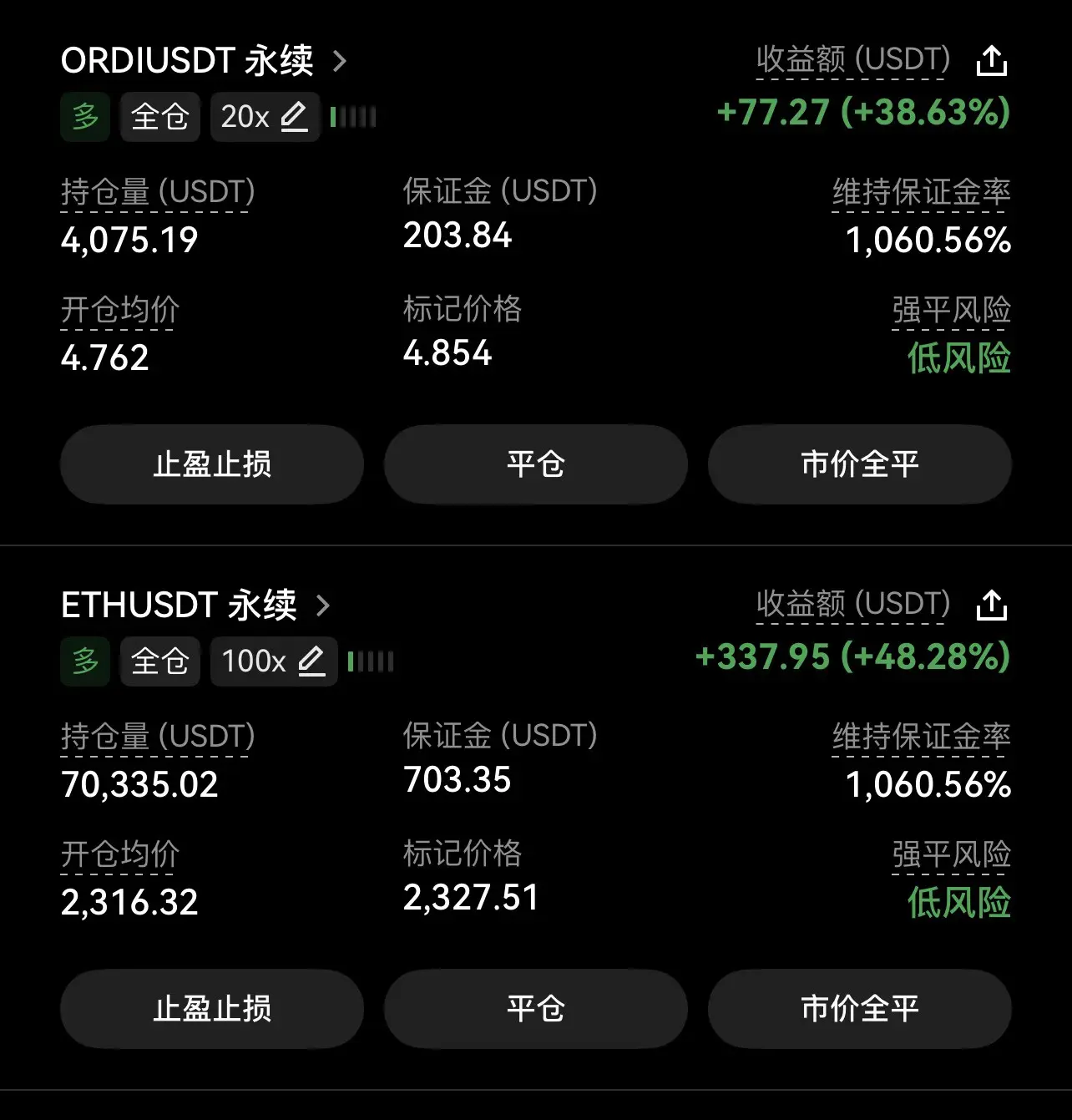
Task: Open ORDIUSDT 永续 contract details
Action: pyautogui.click(x=203, y=61)
